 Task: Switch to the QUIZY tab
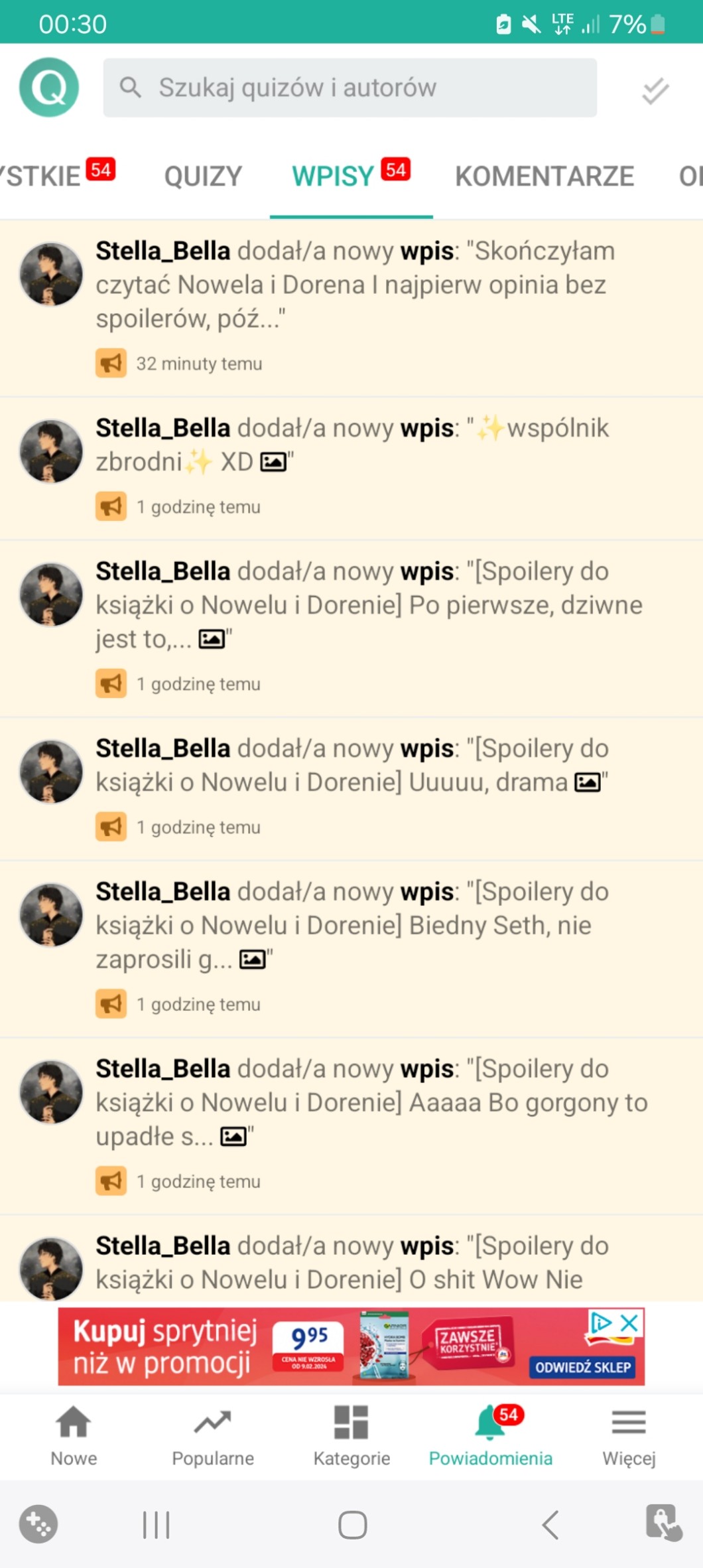(x=203, y=177)
